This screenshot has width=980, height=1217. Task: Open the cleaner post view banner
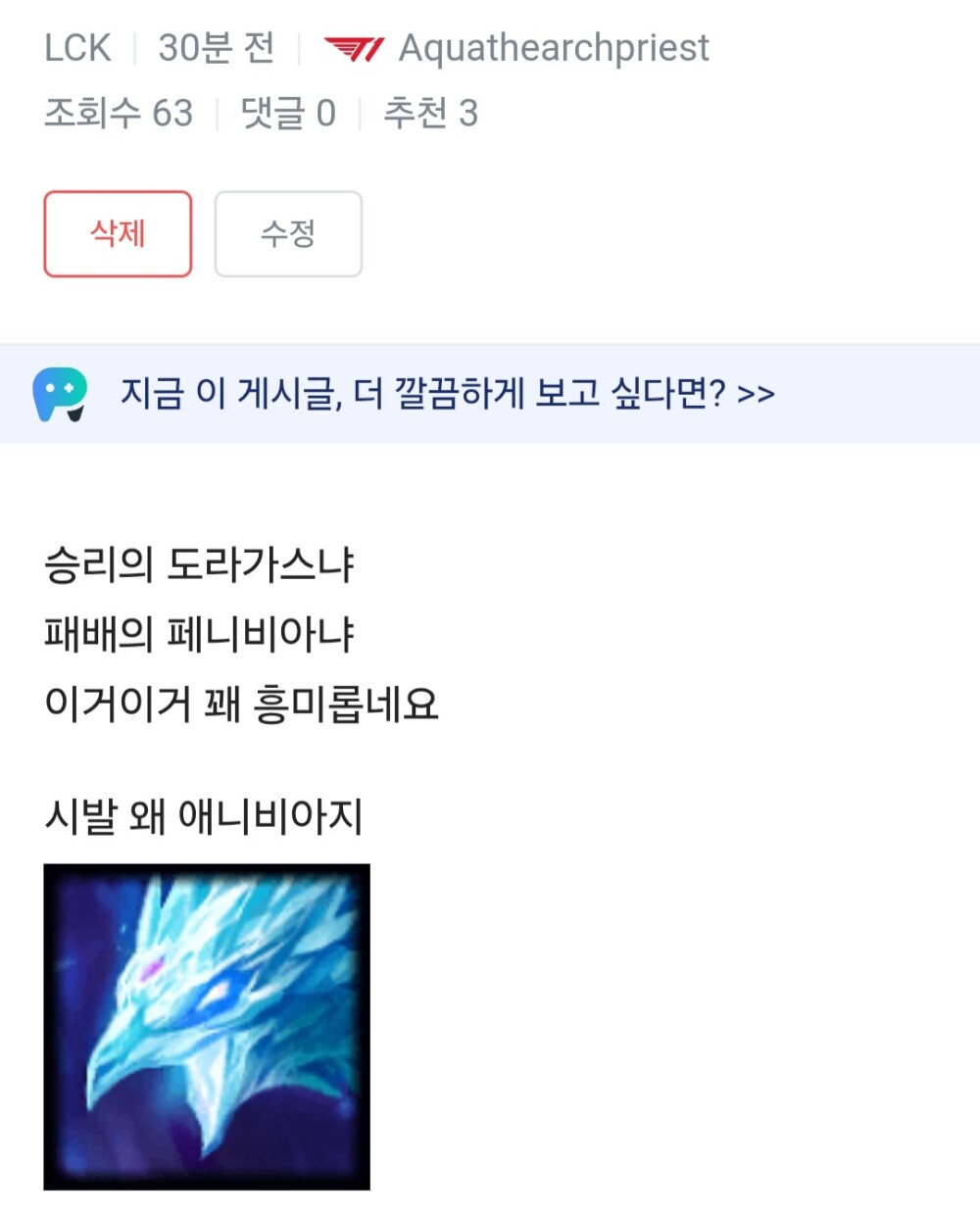(x=447, y=394)
